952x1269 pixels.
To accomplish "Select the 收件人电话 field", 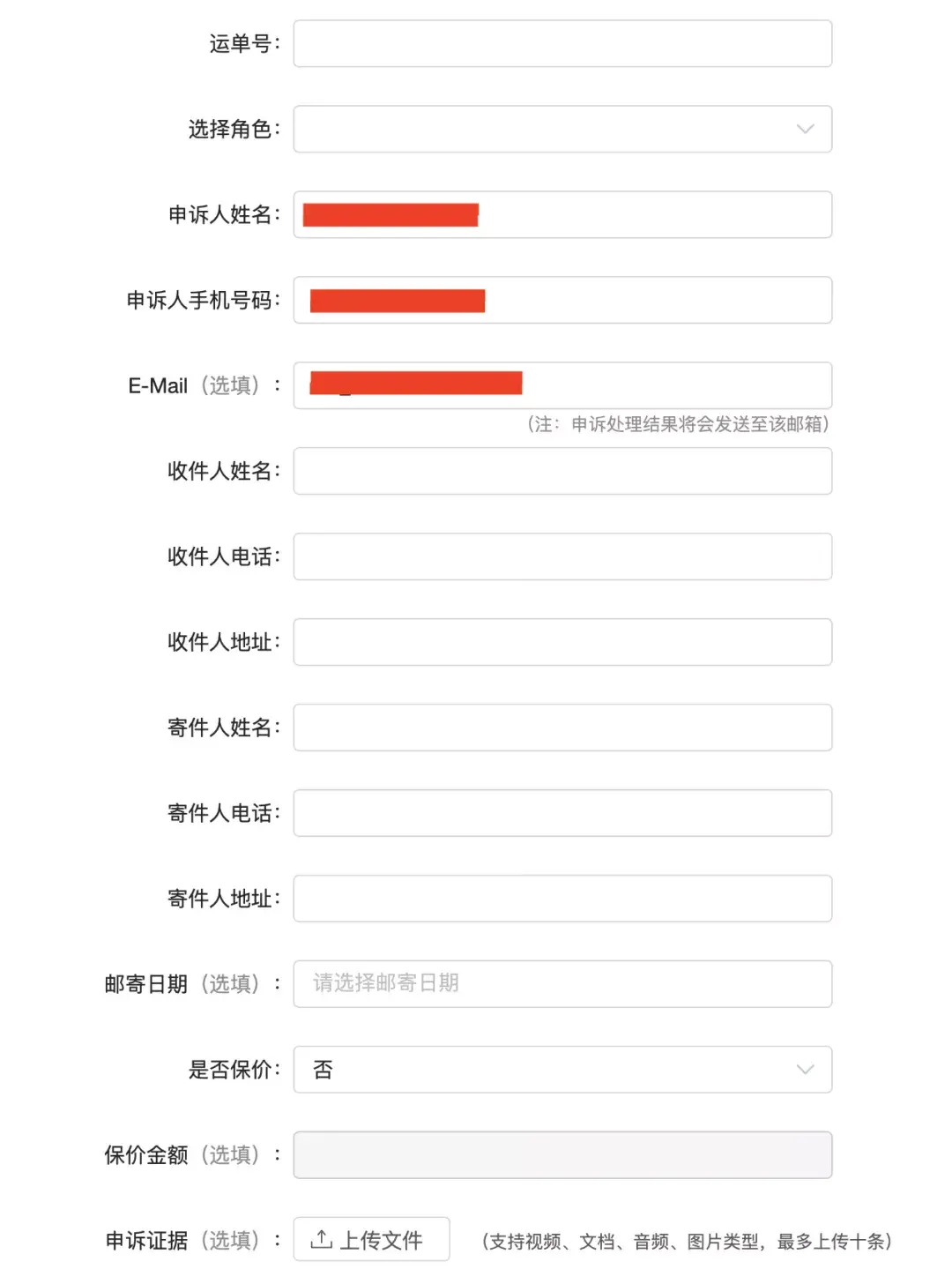I will [x=562, y=556].
